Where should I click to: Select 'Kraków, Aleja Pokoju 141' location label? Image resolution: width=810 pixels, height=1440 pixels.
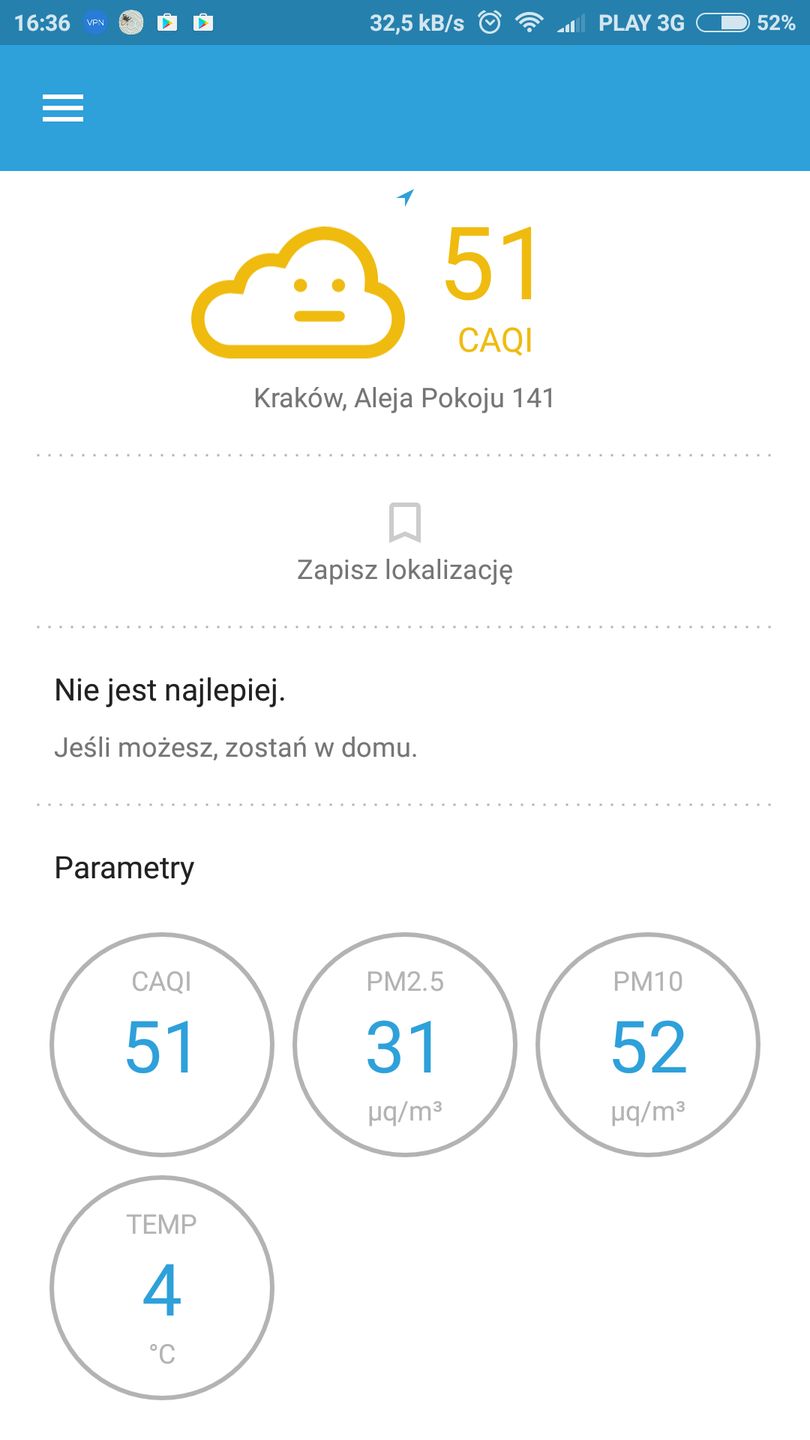404,397
